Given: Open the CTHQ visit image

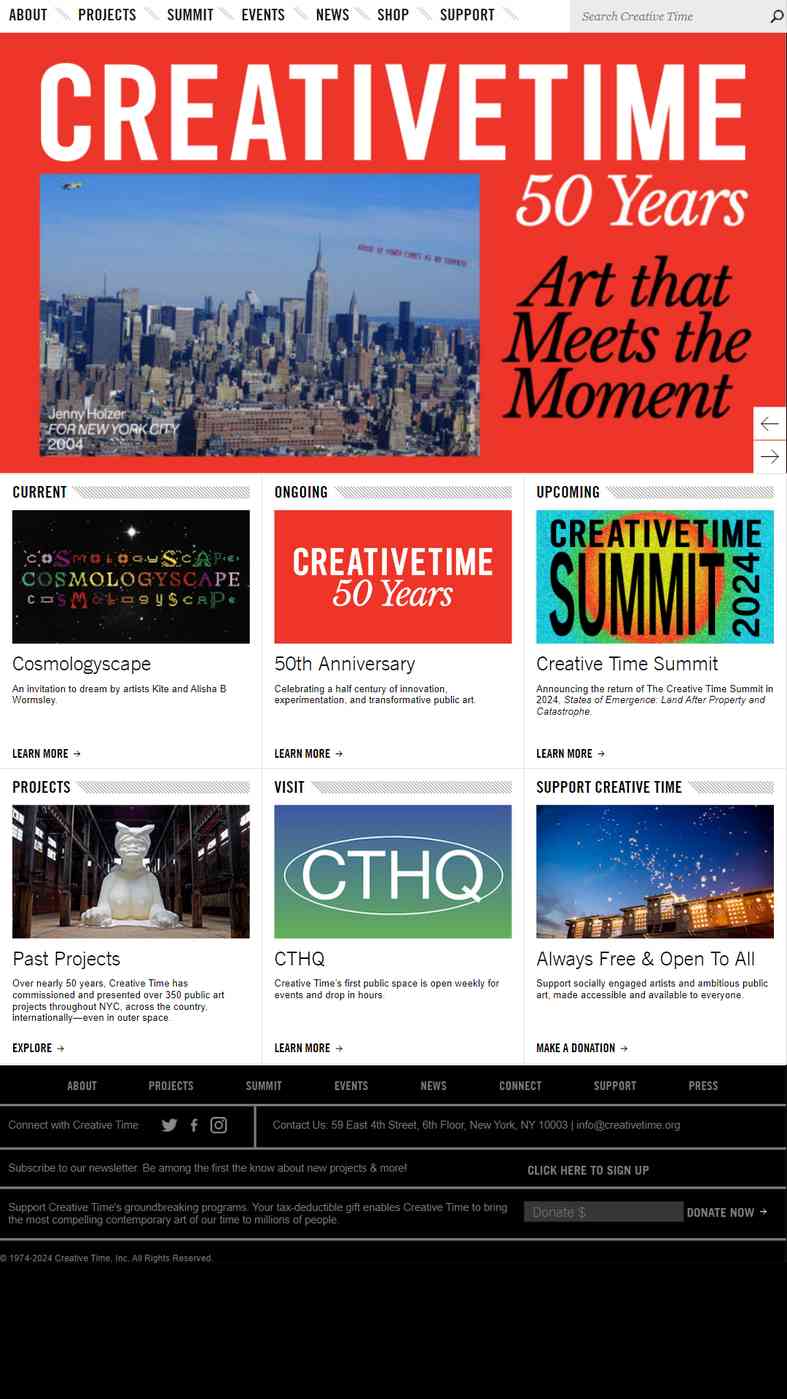Looking at the screenshot, I should pyautogui.click(x=393, y=871).
